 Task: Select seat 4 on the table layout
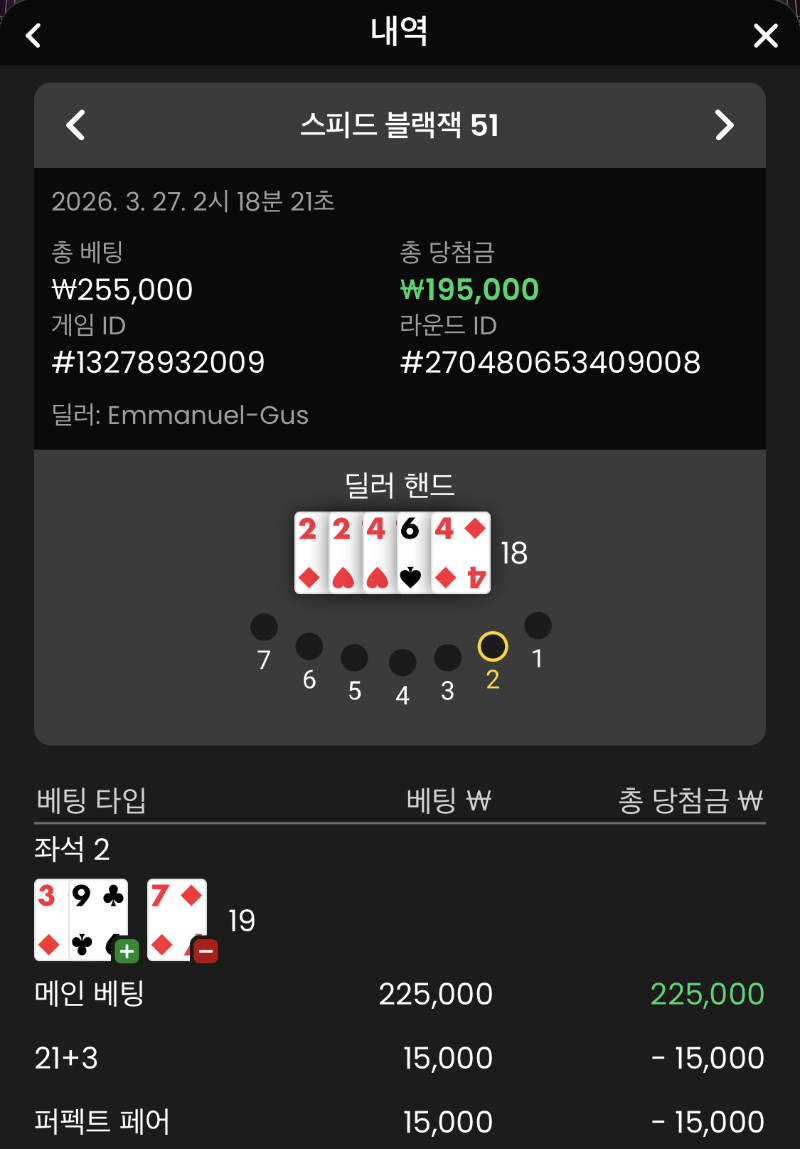click(x=402, y=663)
